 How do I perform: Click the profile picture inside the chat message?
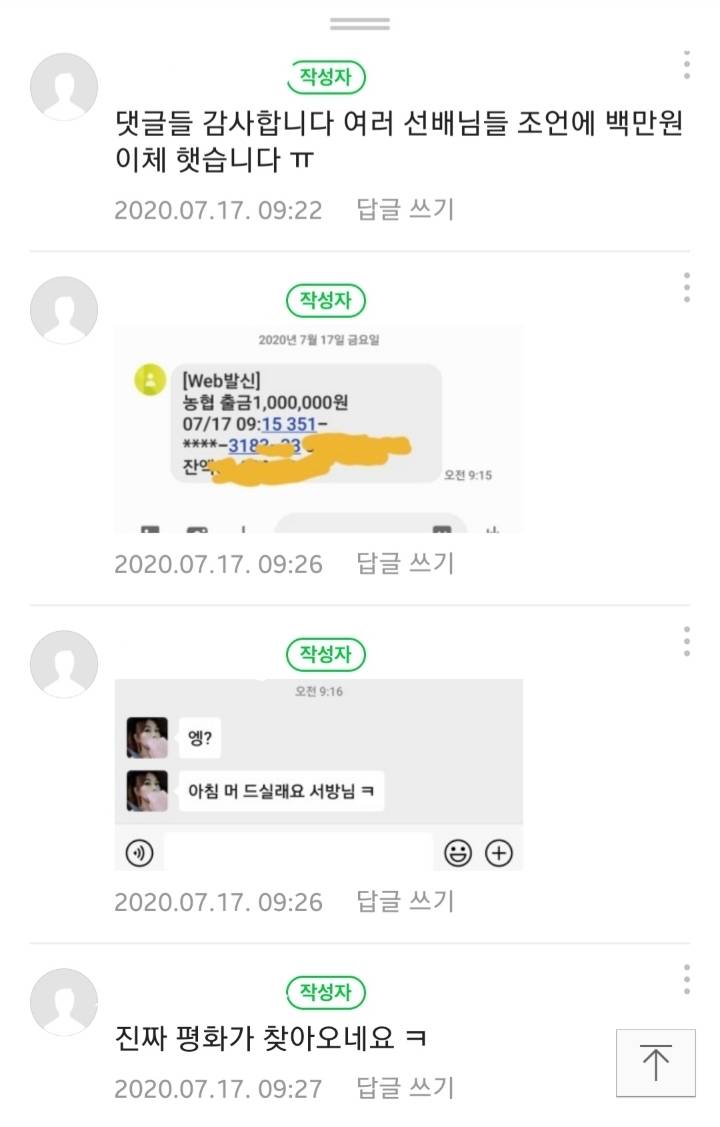coord(146,735)
